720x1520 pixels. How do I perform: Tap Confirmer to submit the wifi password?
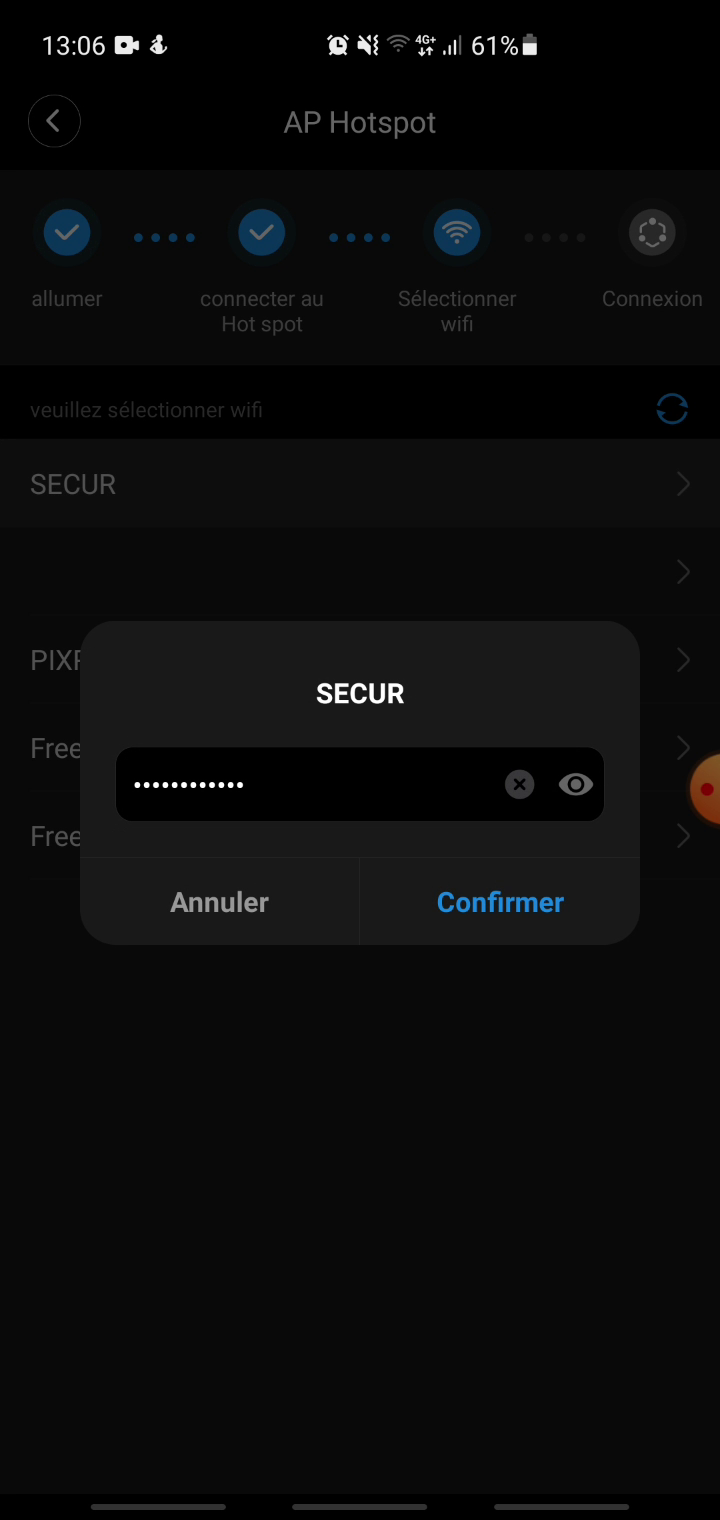click(500, 902)
